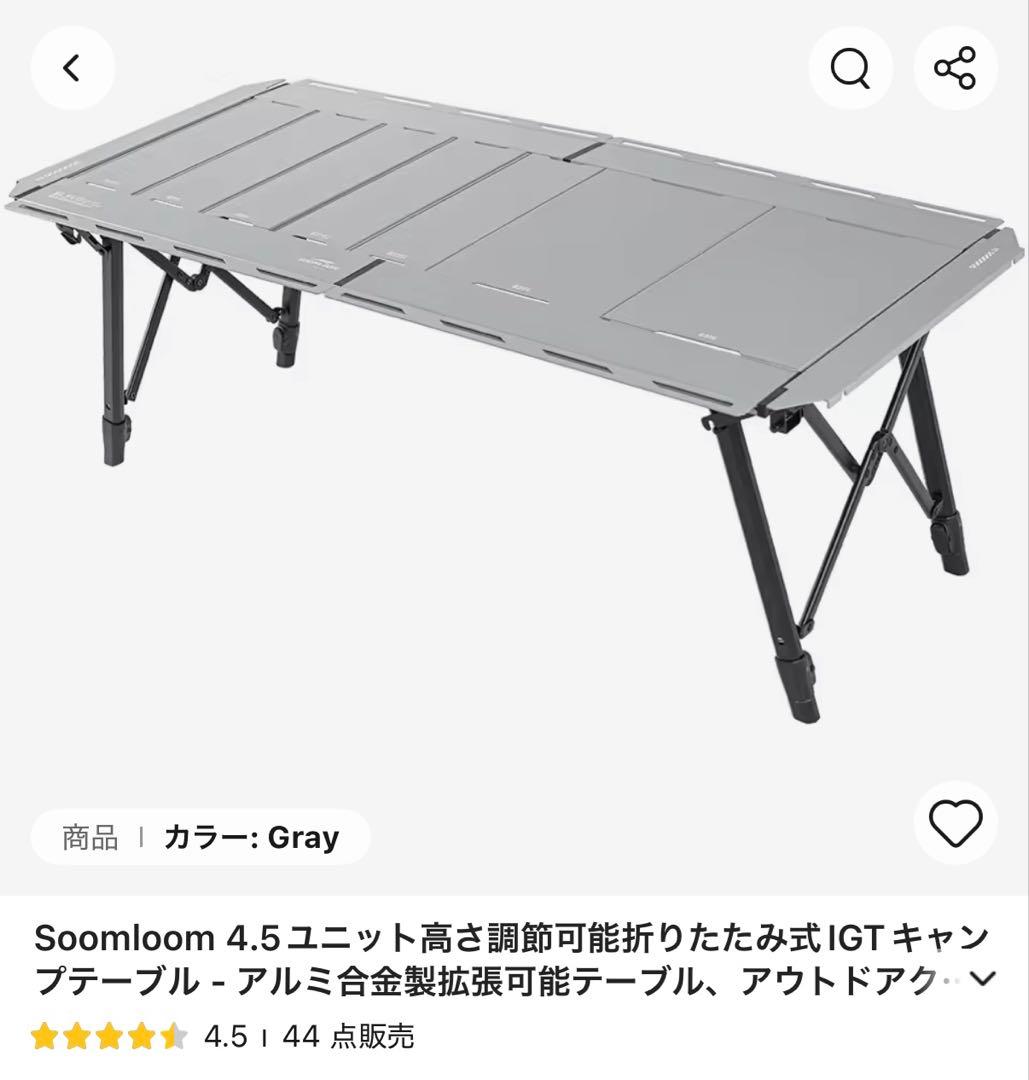Tap the カラー label in the info chip
The height and width of the screenshot is (1080, 1029).
coord(206,836)
